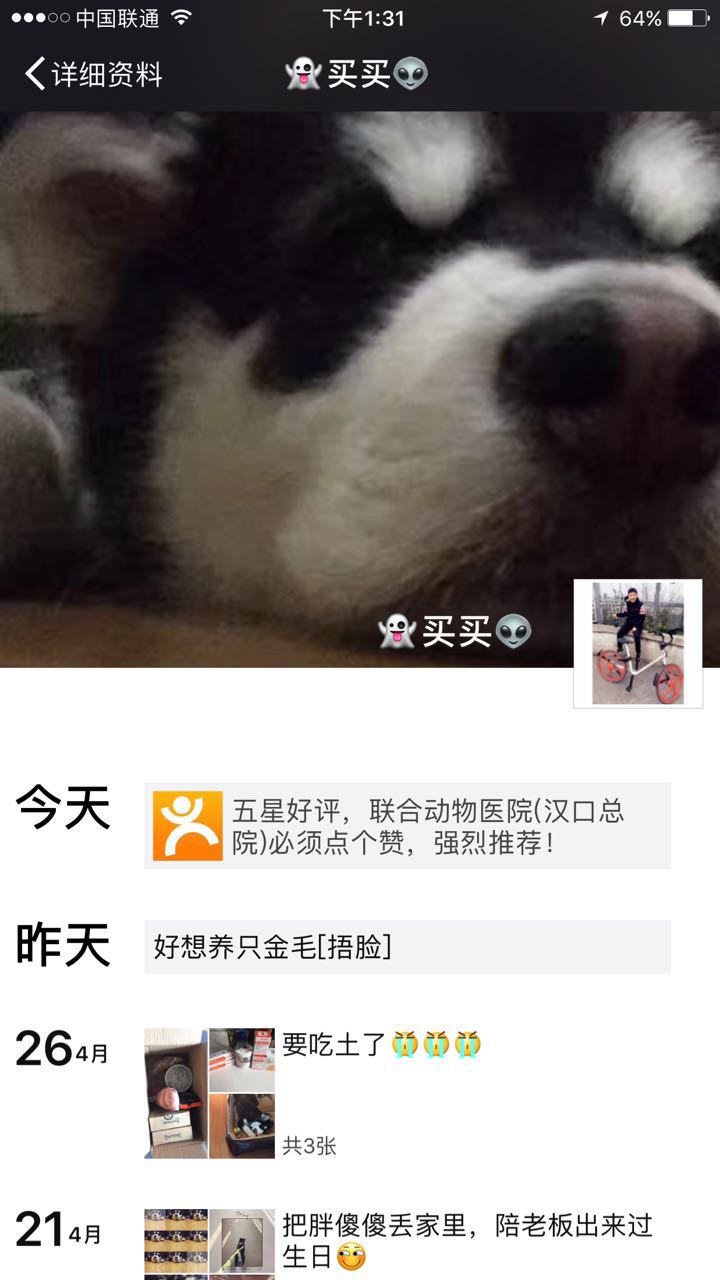View the April 26 photos 要吃土了
The image size is (720, 1280).
(x=209, y=1093)
